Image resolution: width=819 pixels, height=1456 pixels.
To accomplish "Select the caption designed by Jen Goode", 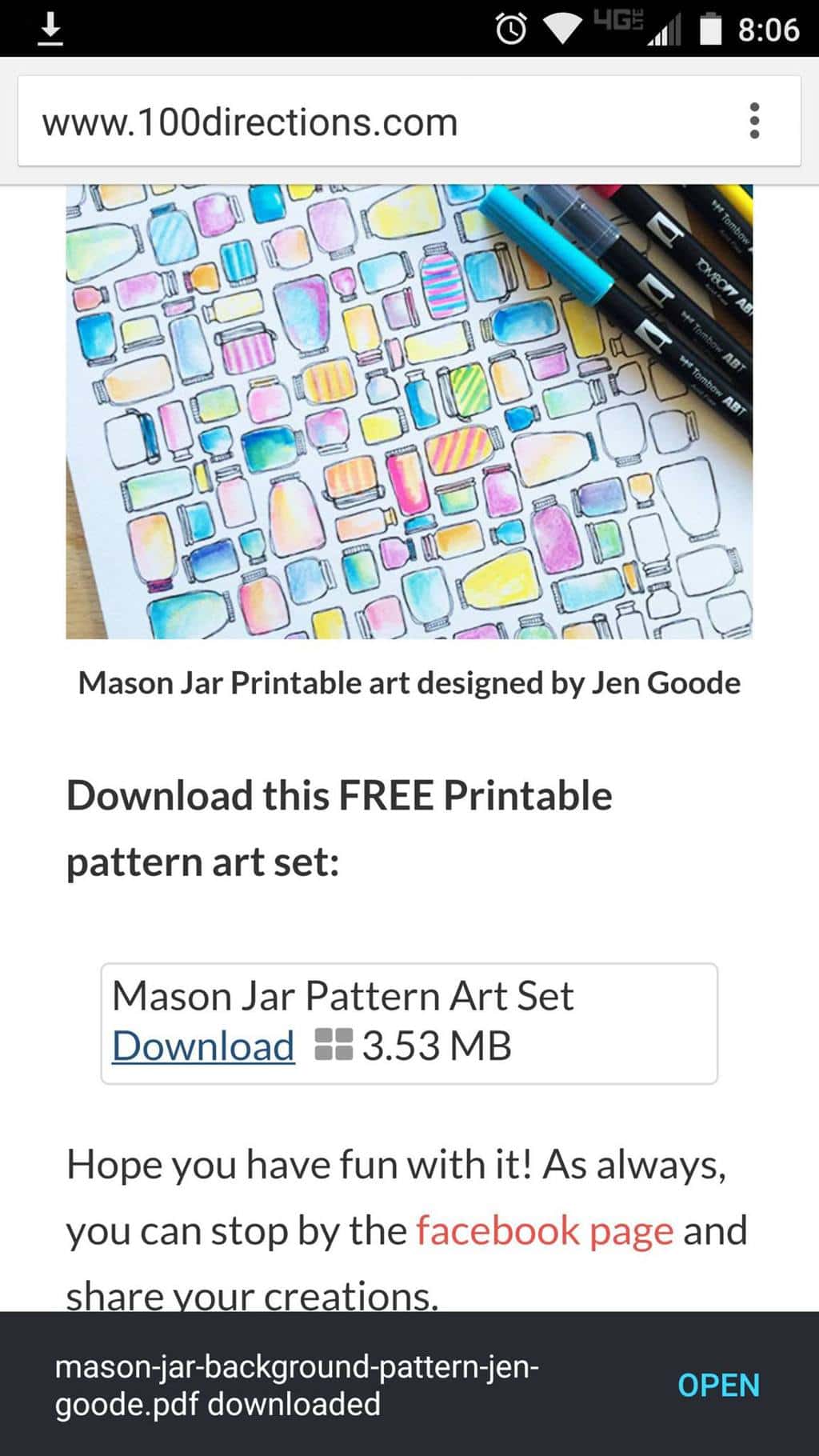I will 409,683.
